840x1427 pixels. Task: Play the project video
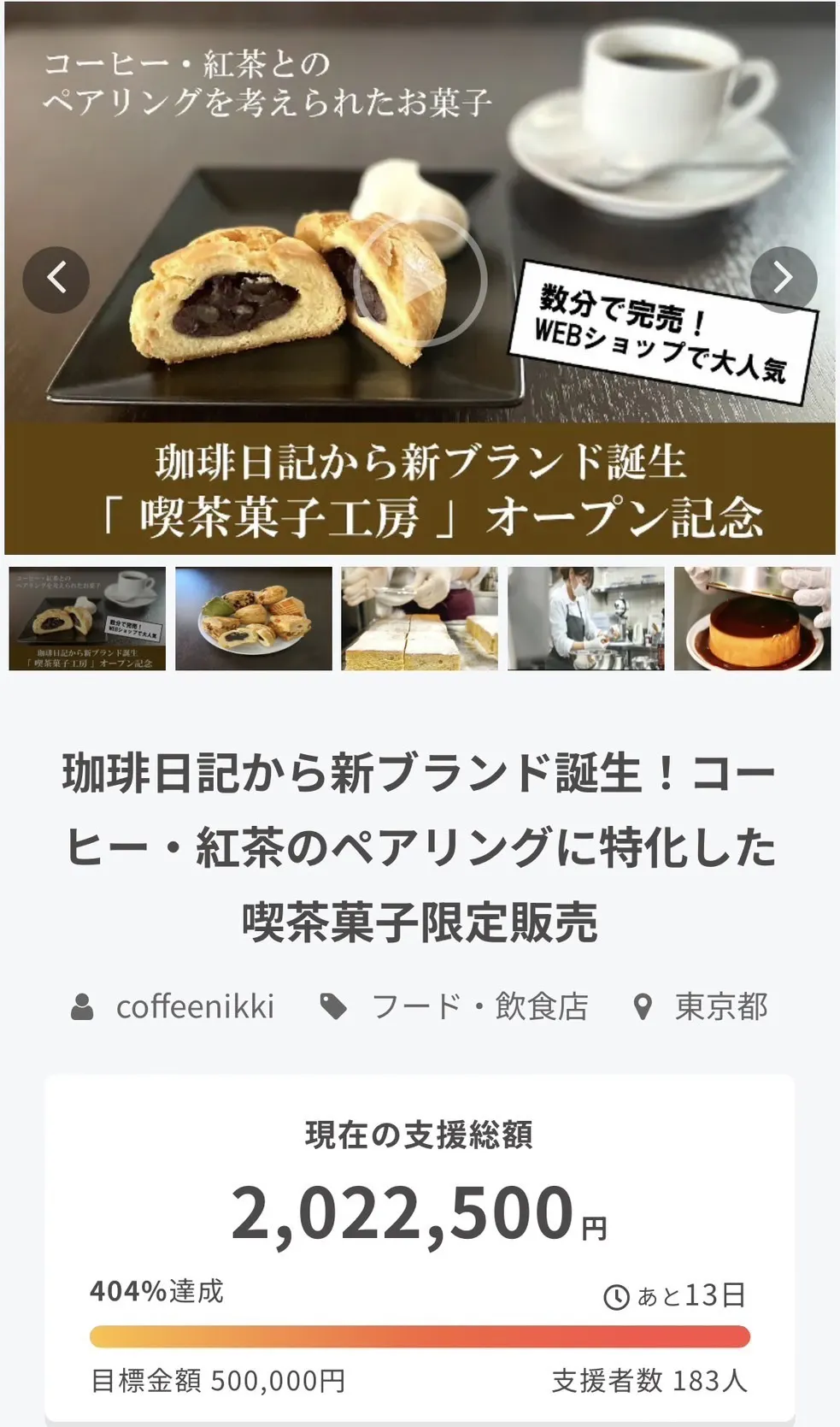(x=420, y=279)
